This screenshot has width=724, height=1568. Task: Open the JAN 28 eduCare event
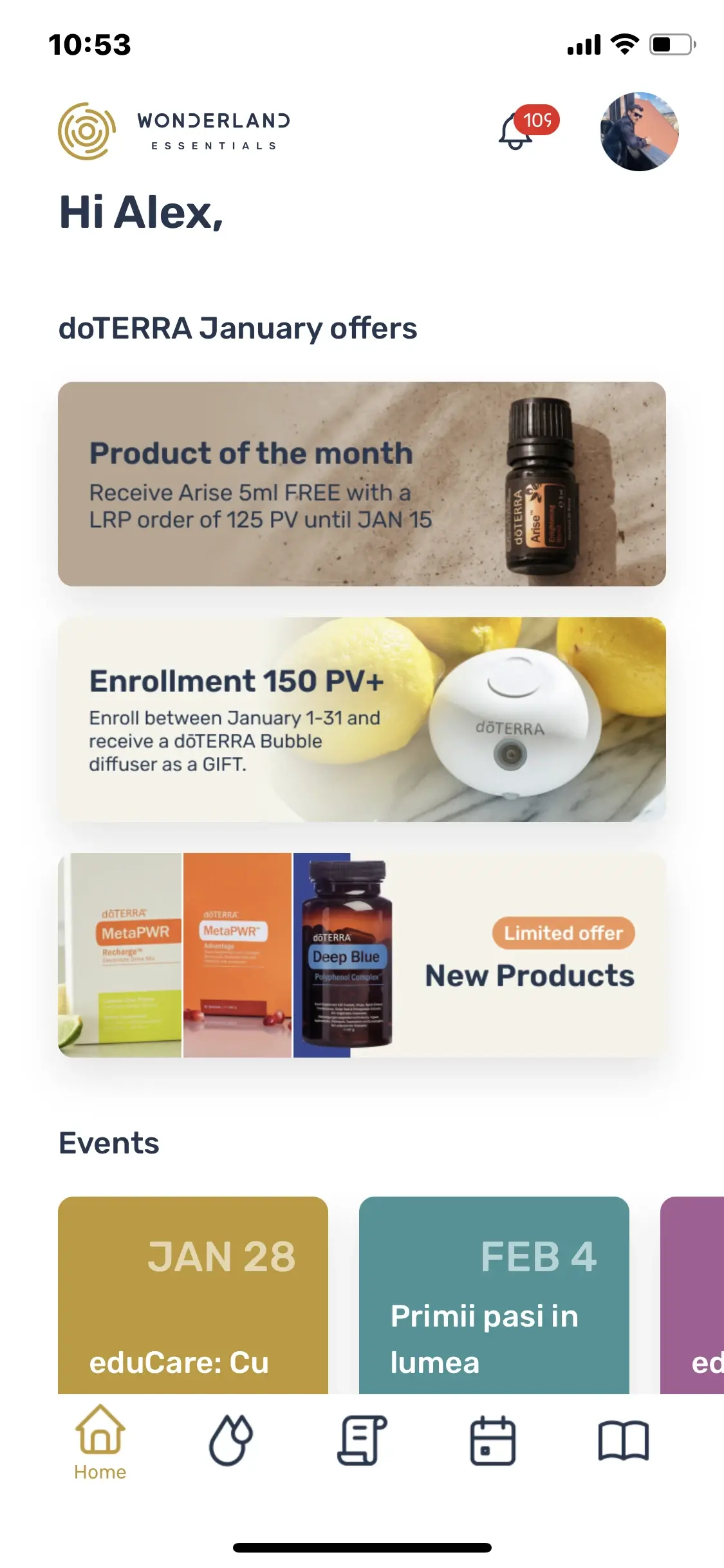tap(193, 1294)
